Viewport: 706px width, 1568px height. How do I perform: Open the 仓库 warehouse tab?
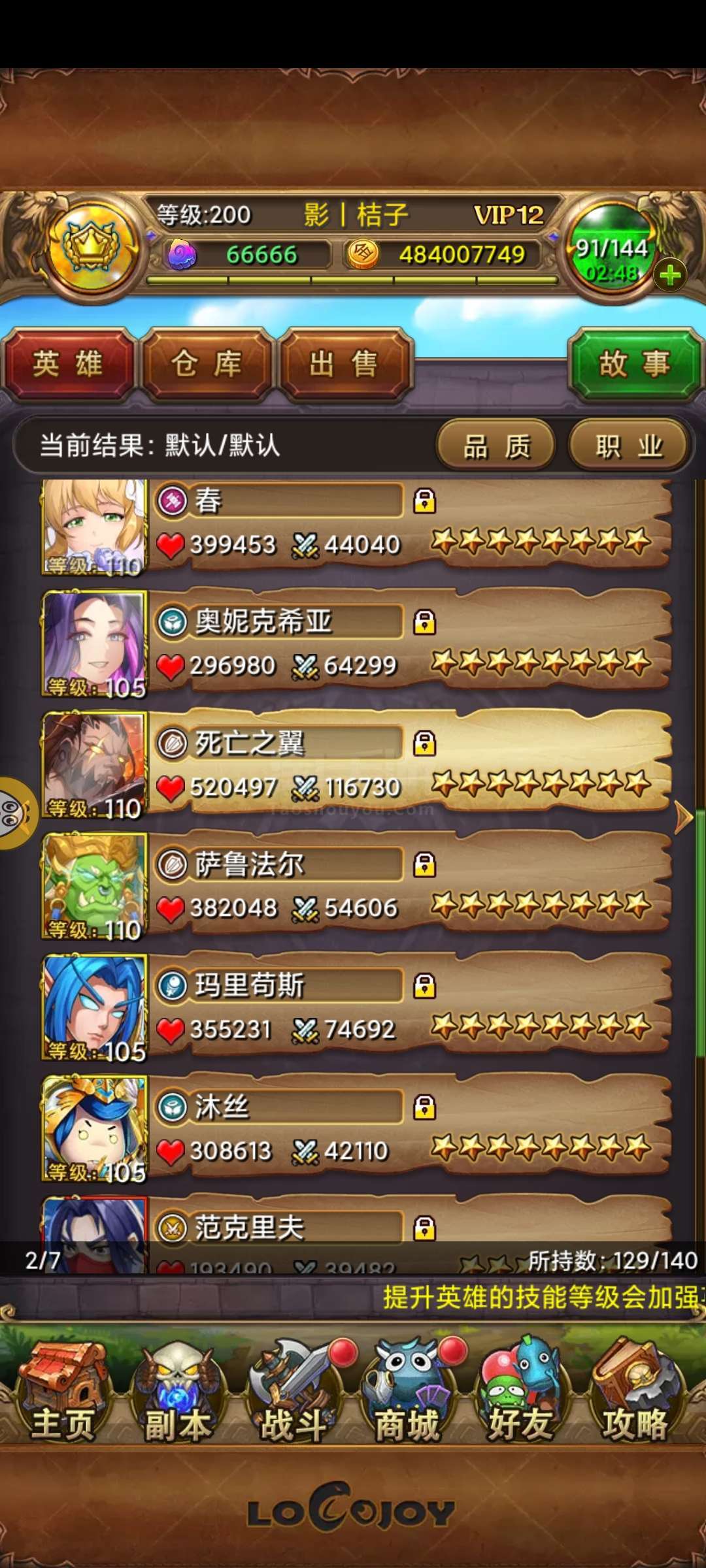(x=207, y=364)
